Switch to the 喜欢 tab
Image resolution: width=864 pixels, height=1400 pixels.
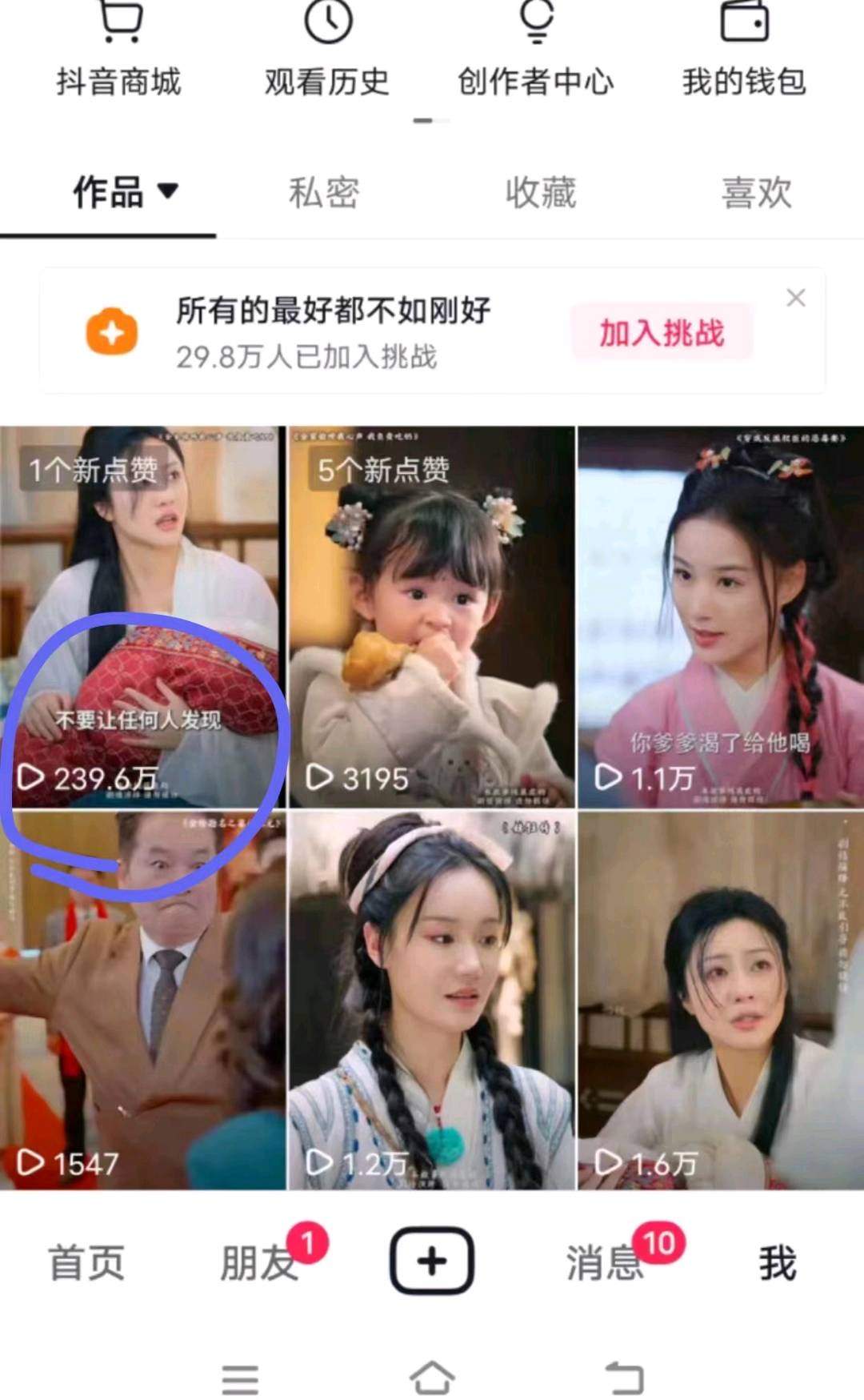(x=756, y=193)
